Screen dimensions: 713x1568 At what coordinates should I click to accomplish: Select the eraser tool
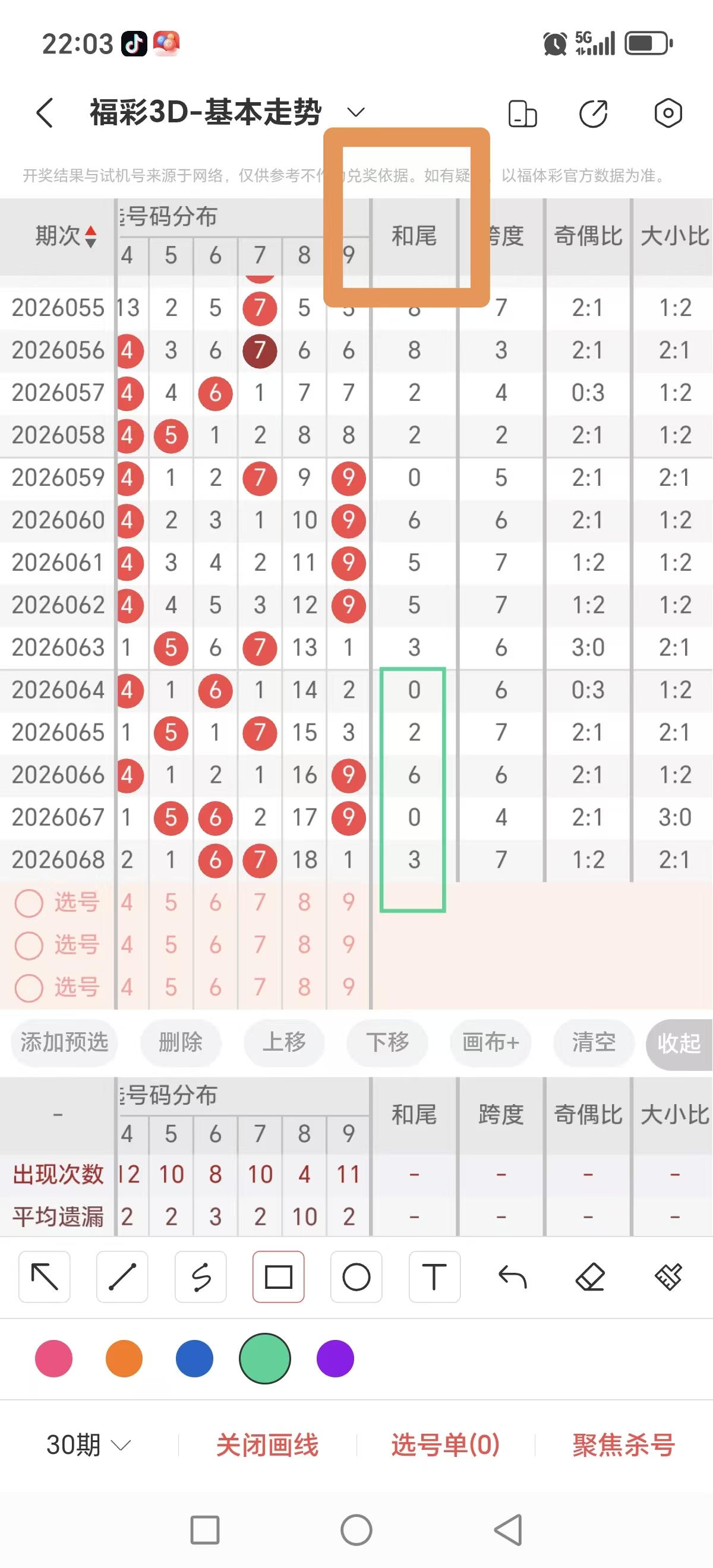click(x=591, y=1278)
